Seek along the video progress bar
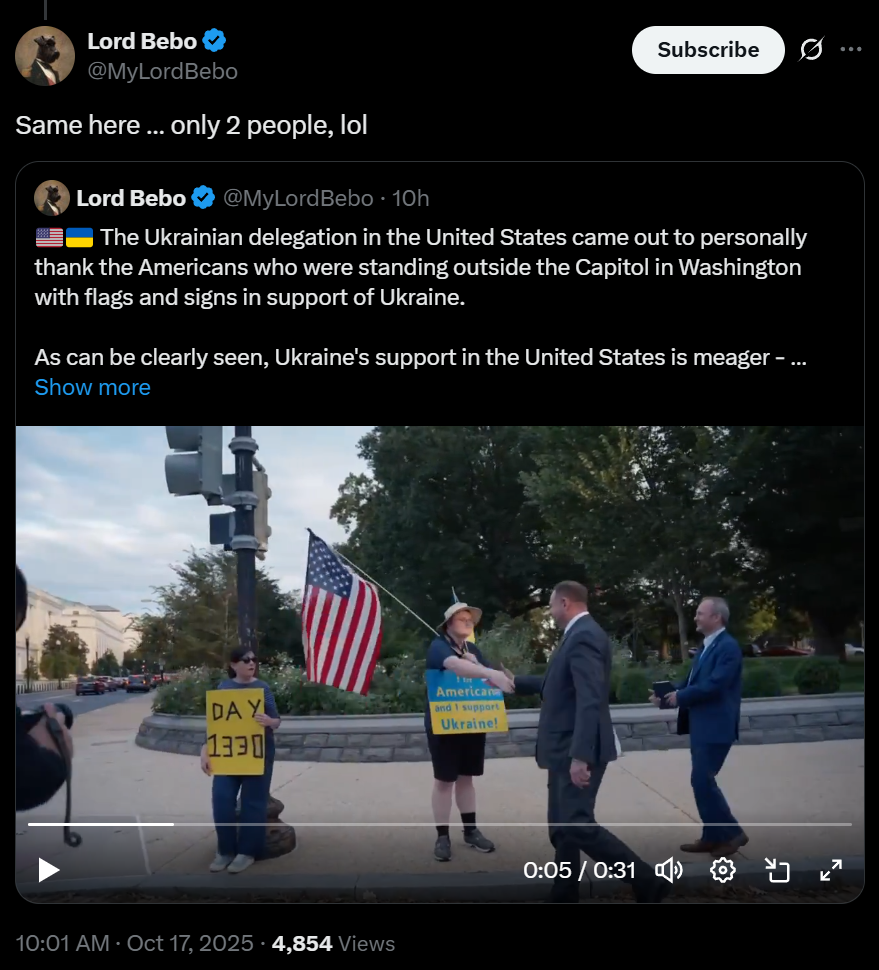The image size is (879, 970). pos(440,824)
